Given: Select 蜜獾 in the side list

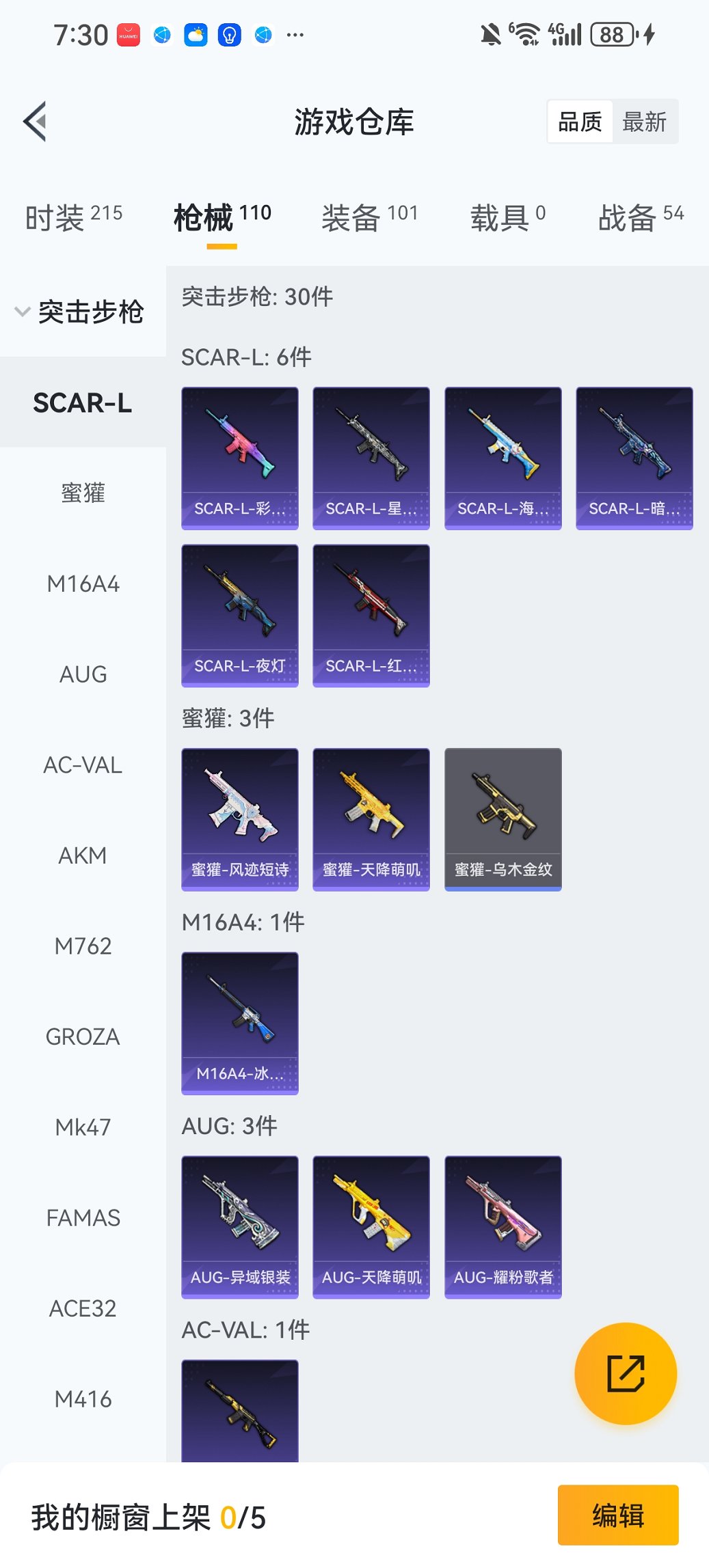Looking at the screenshot, I should coord(83,493).
